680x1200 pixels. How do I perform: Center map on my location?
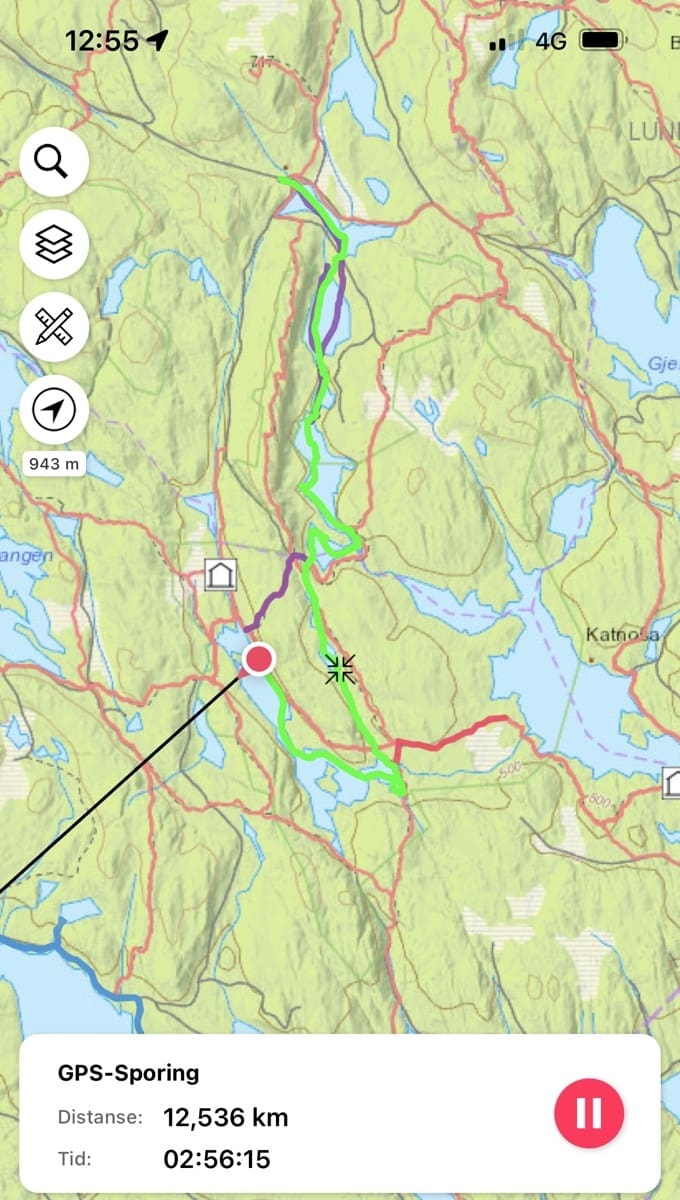pyautogui.click(x=54, y=409)
